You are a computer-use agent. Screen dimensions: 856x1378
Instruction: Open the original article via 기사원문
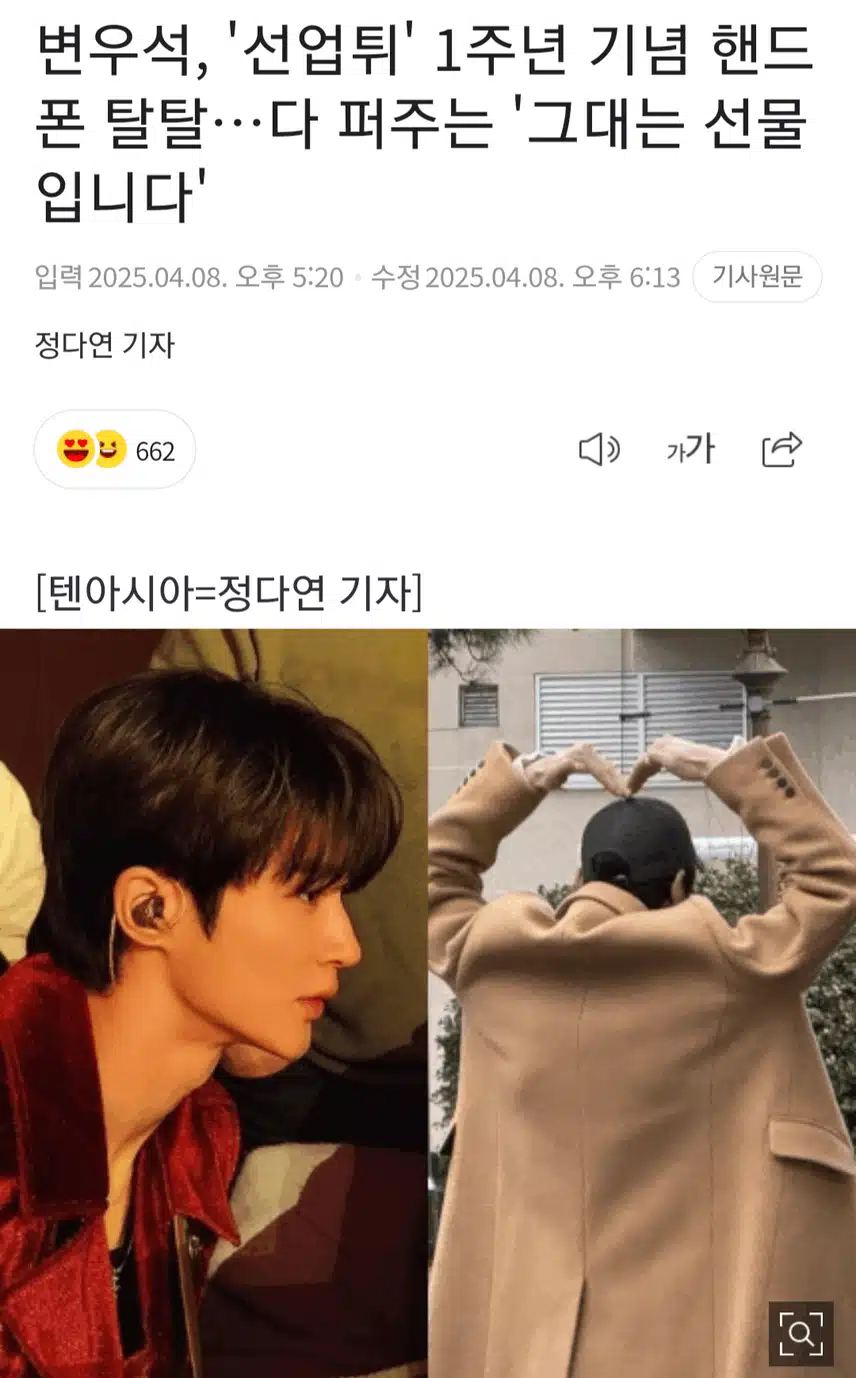pos(757,277)
